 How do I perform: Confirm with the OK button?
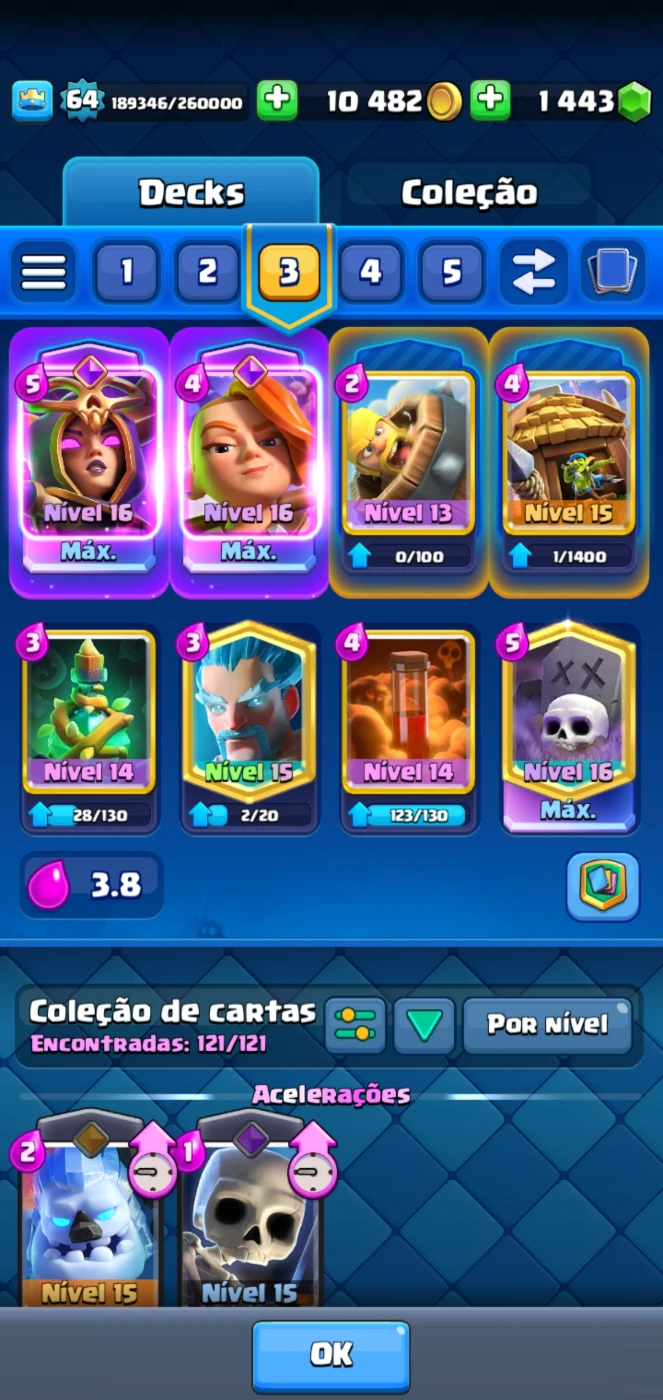pyautogui.click(x=331, y=1354)
